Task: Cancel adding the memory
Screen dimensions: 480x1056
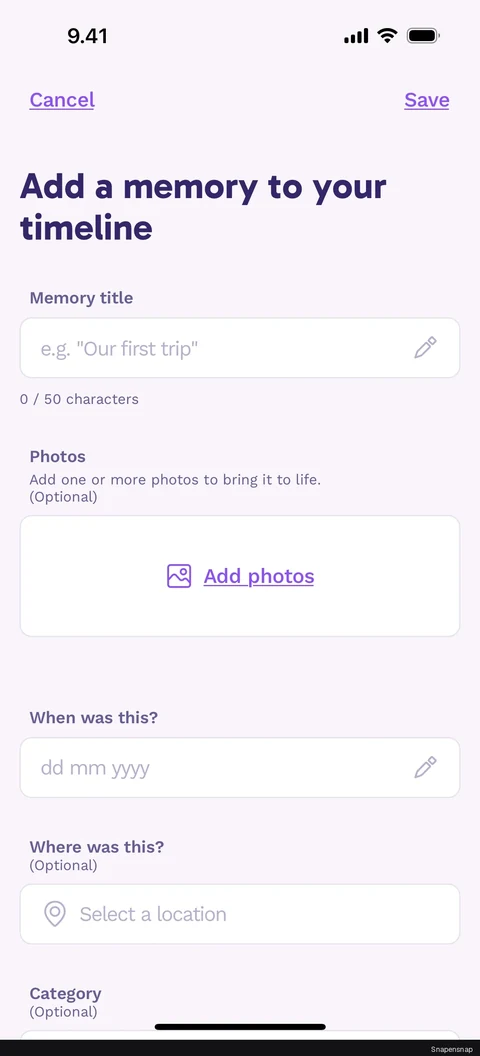Action: [x=62, y=100]
